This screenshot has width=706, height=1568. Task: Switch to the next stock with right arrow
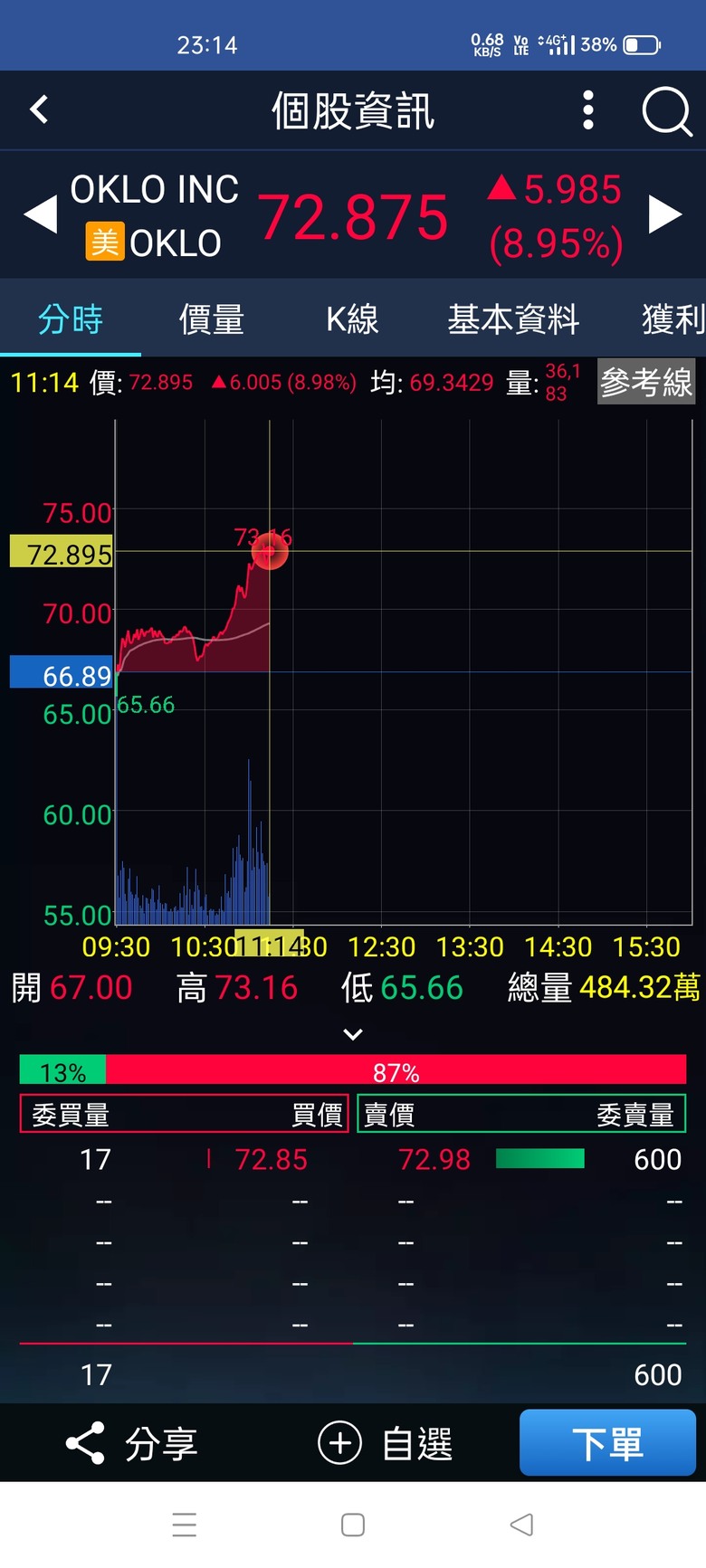point(665,215)
